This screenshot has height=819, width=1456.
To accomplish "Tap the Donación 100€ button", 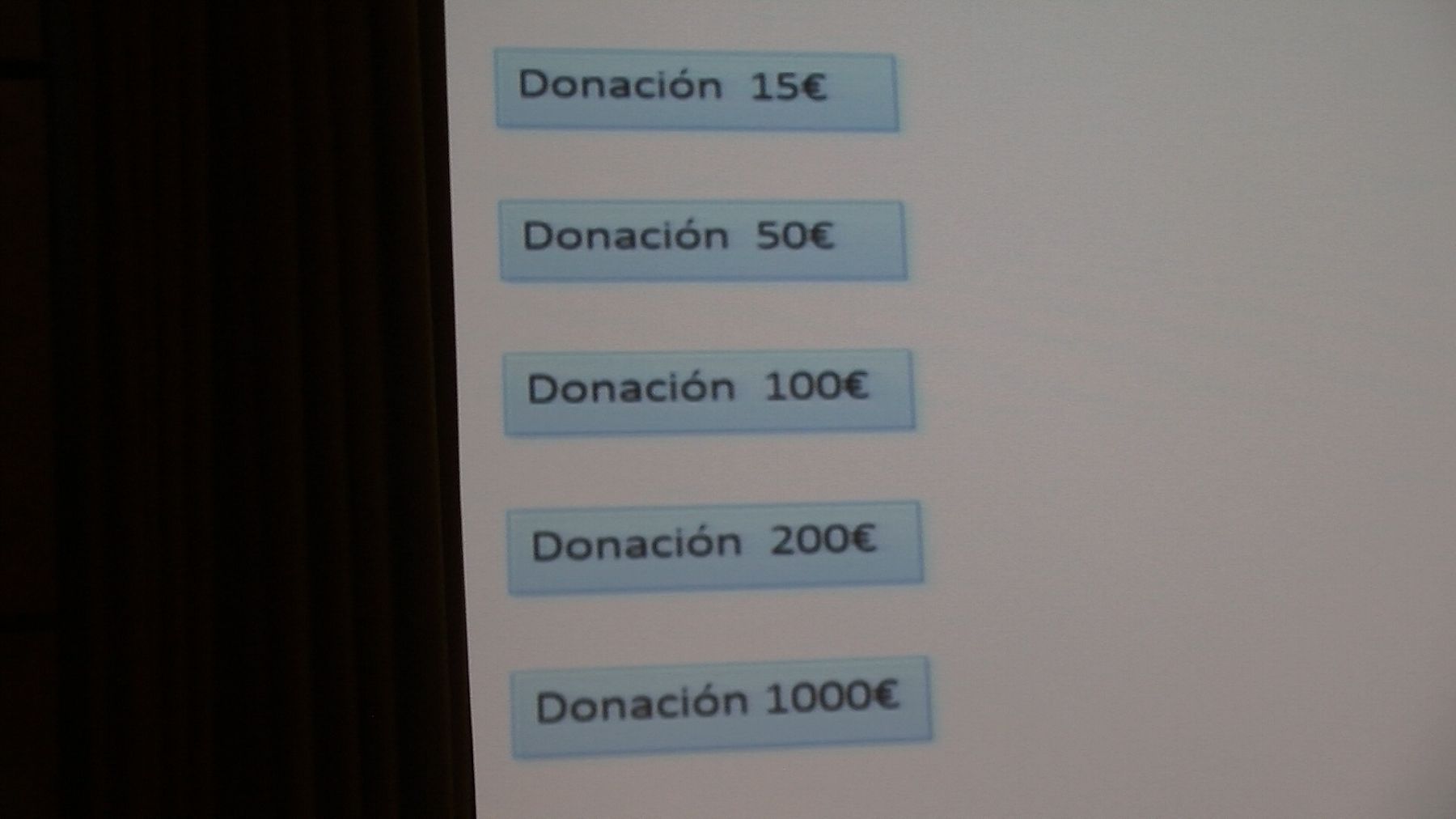I will tap(709, 392).
